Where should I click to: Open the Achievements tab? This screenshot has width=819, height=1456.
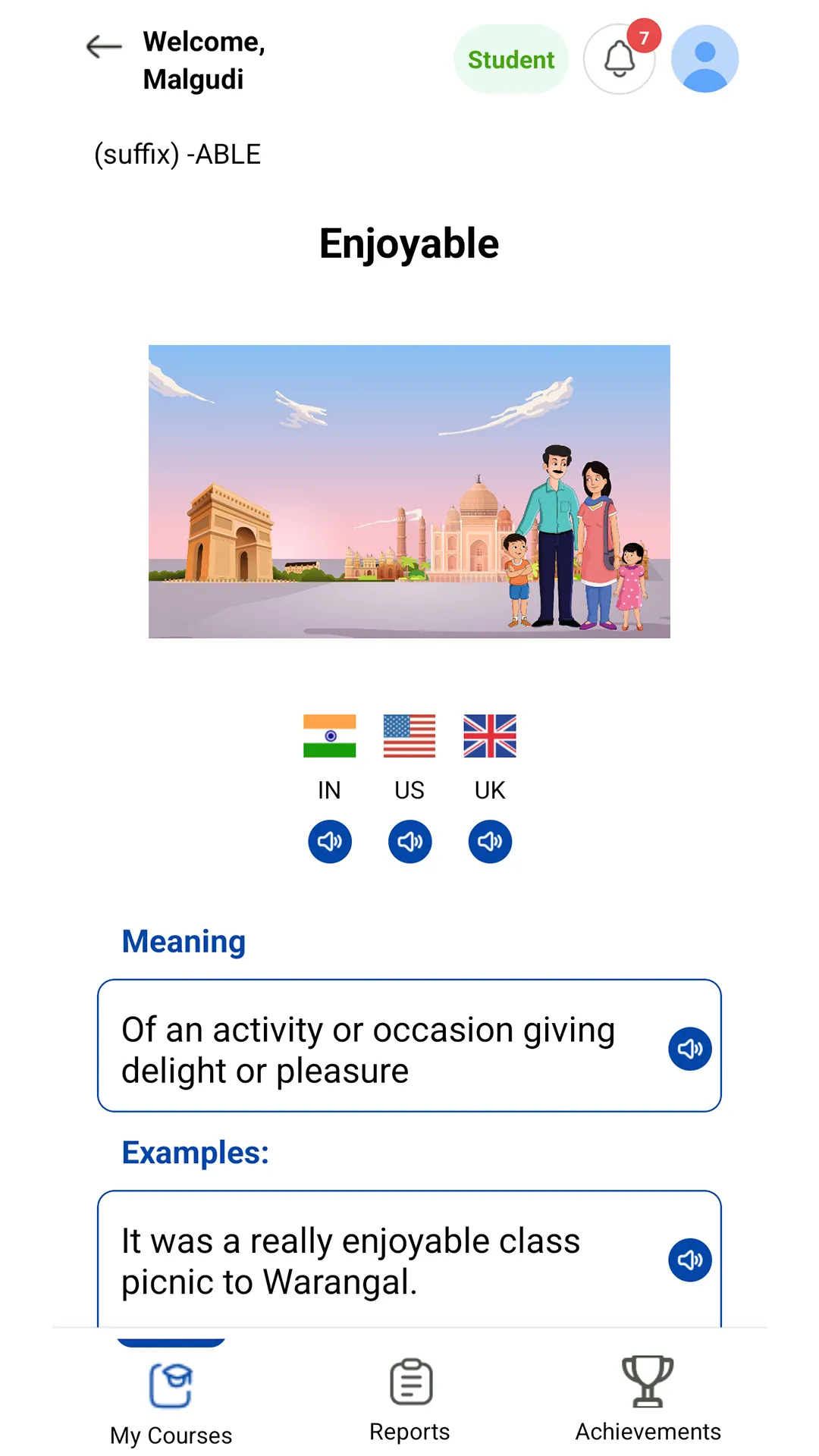[648, 1401]
